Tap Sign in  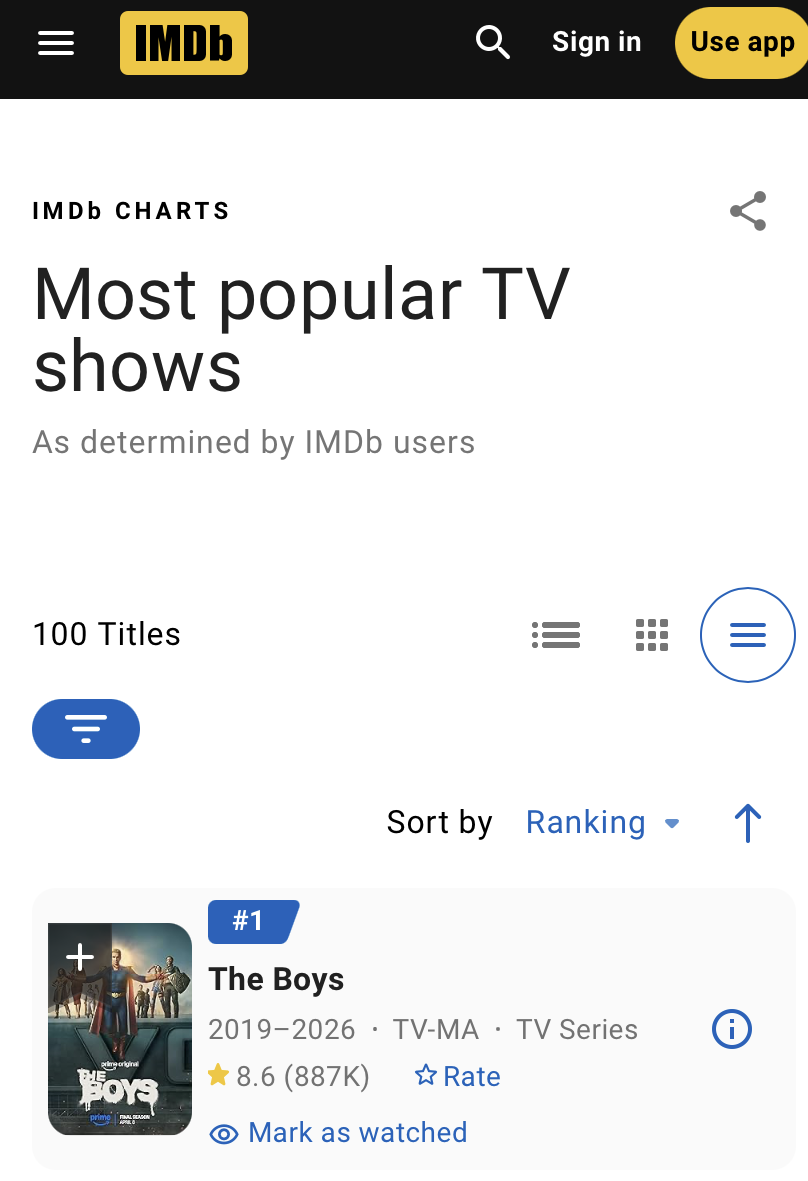coord(596,42)
